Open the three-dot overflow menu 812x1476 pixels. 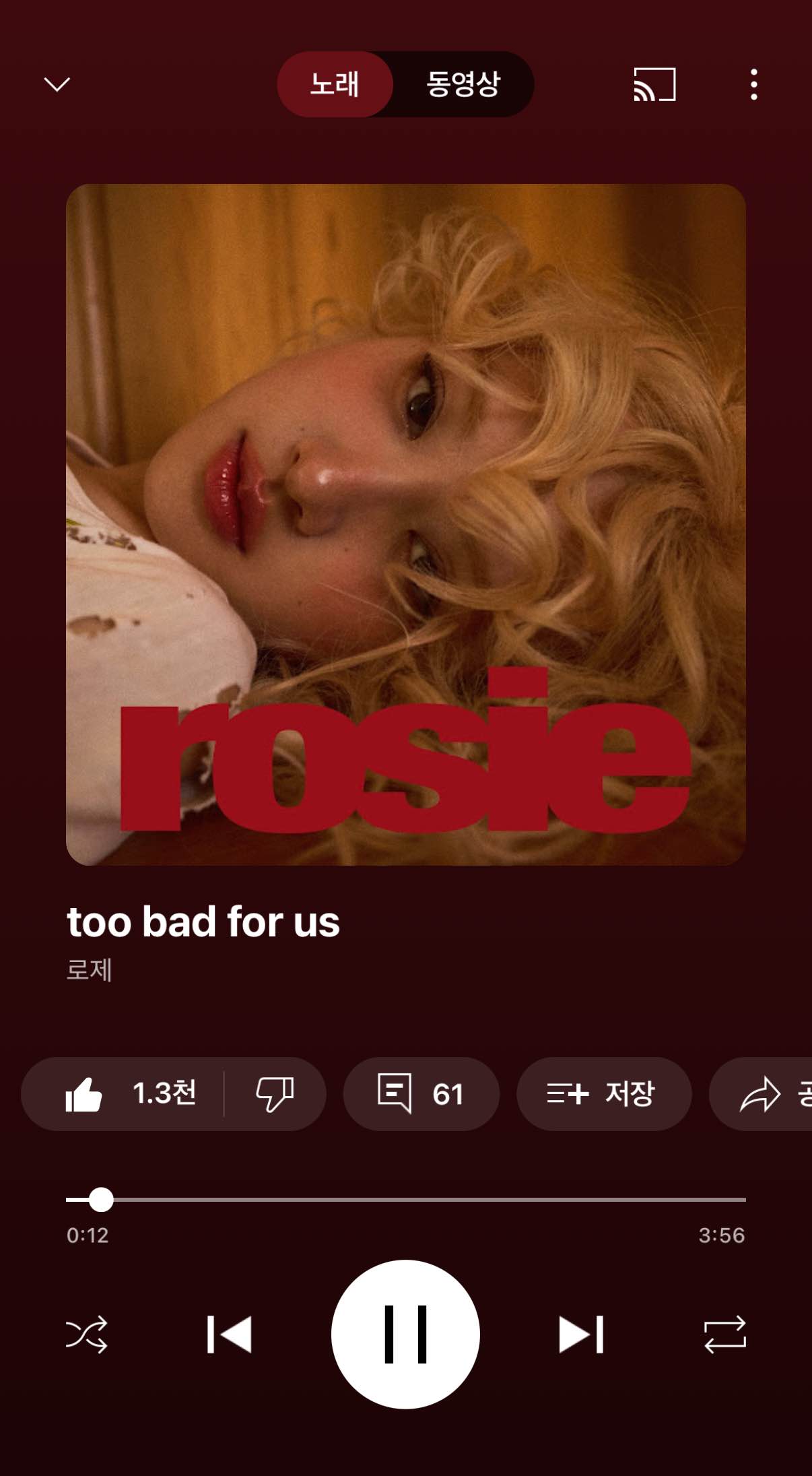[x=753, y=85]
